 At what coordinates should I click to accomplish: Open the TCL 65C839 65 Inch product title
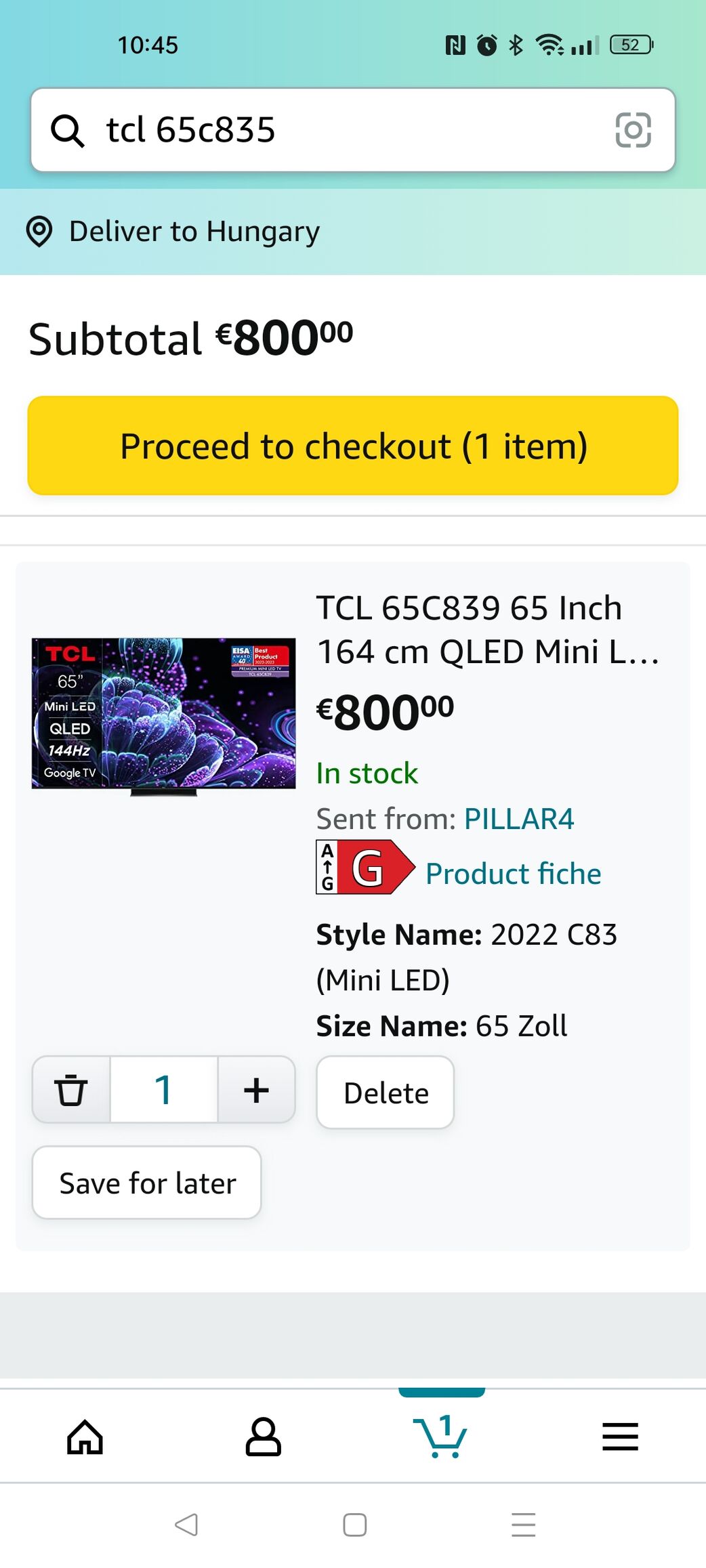coord(486,629)
